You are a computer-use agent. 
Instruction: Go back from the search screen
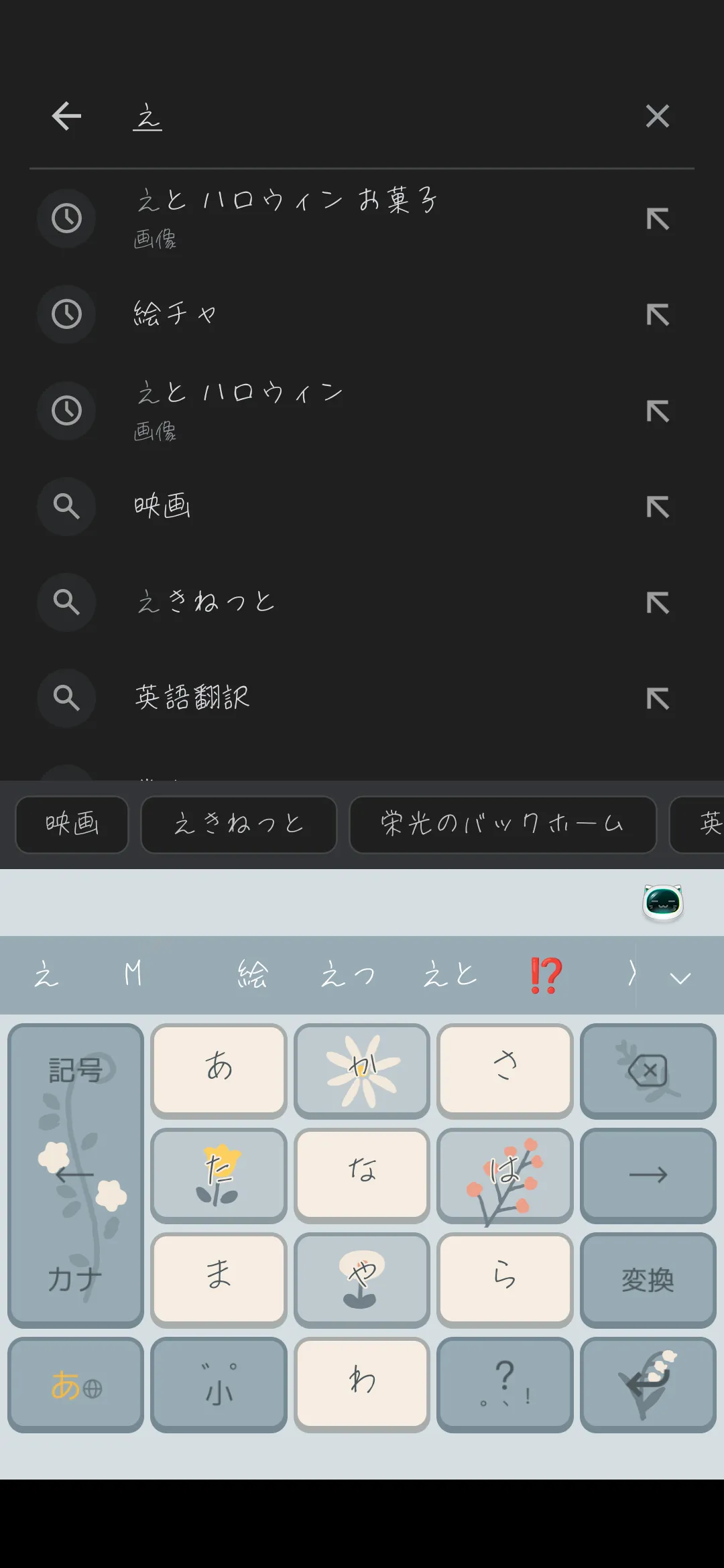click(x=66, y=116)
